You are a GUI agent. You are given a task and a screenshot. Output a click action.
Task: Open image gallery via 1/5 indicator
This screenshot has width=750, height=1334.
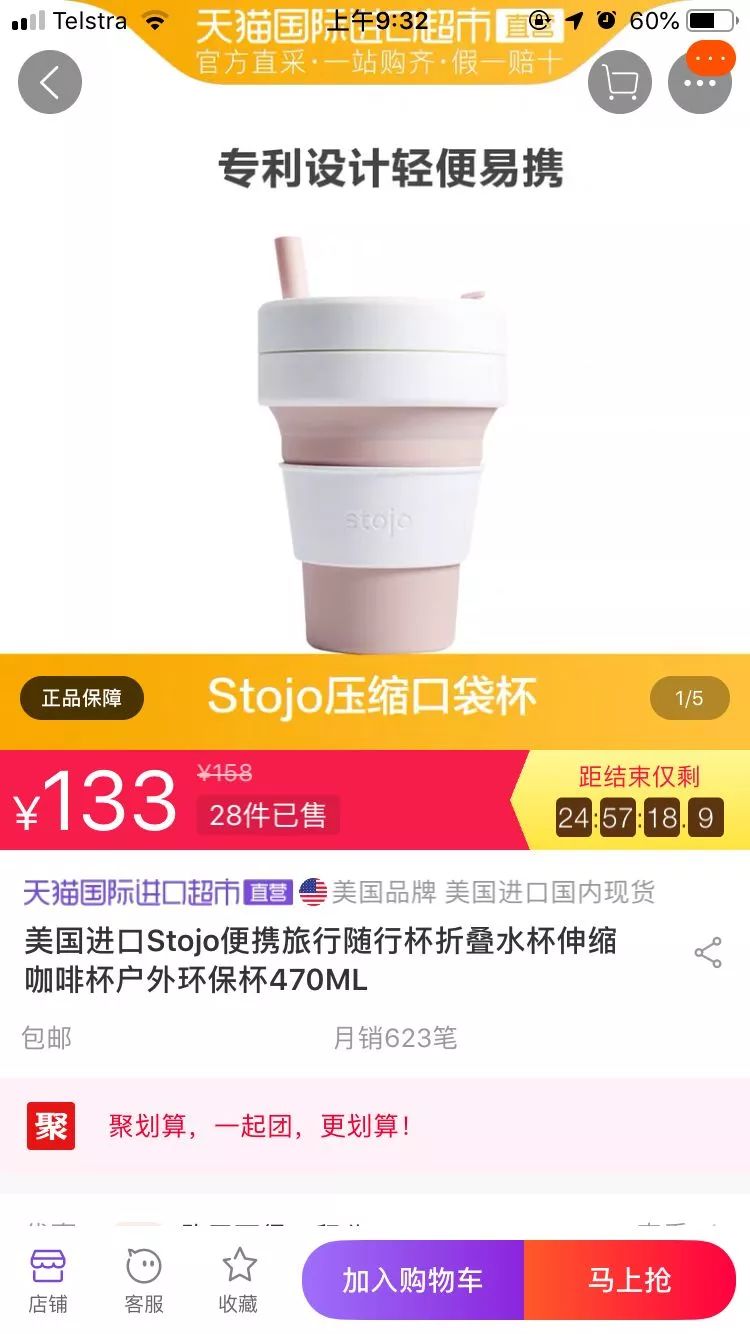(690, 698)
